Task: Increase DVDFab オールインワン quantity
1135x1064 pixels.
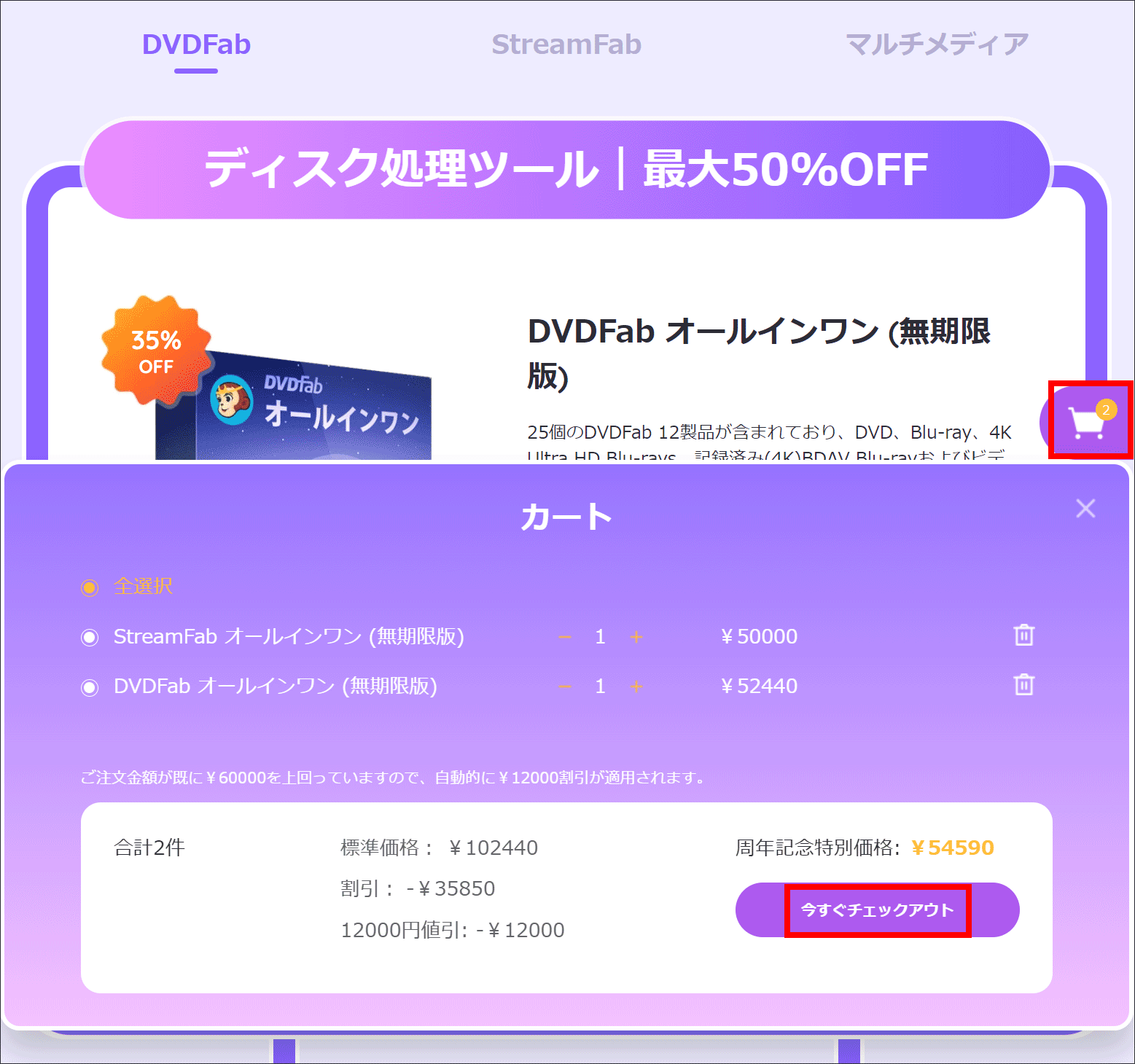Action: click(636, 686)
